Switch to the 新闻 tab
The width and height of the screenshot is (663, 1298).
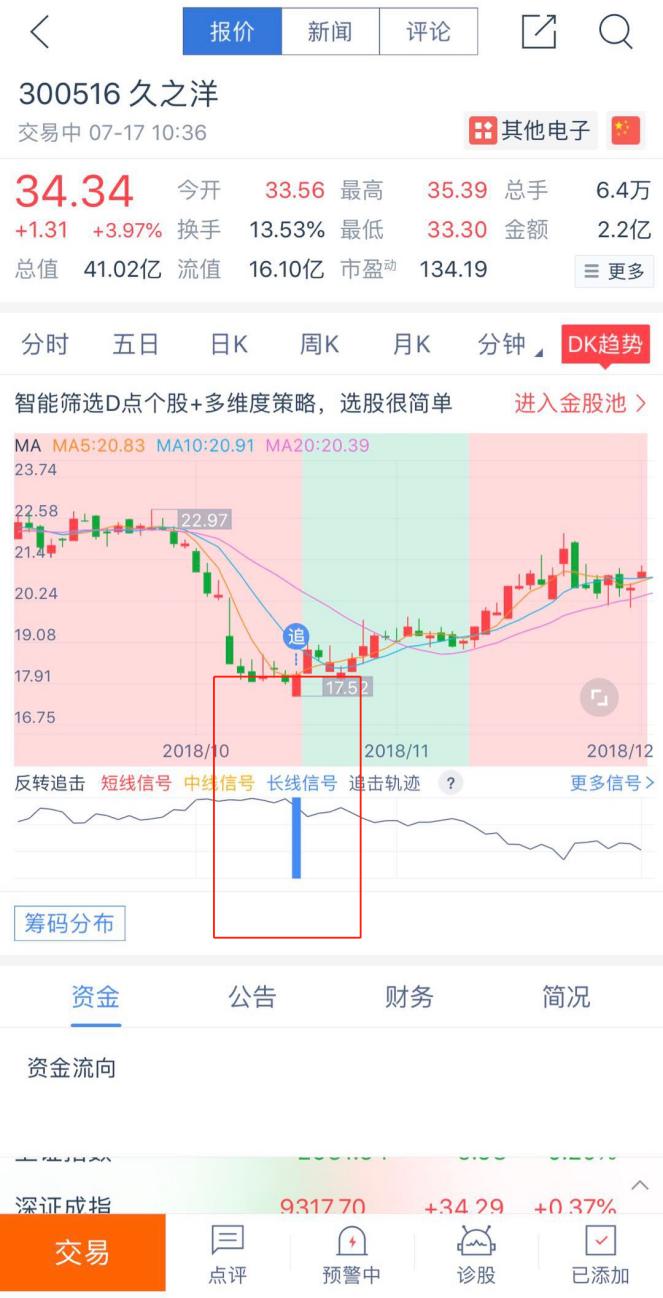pyautogui.click(x=330, y=32)
